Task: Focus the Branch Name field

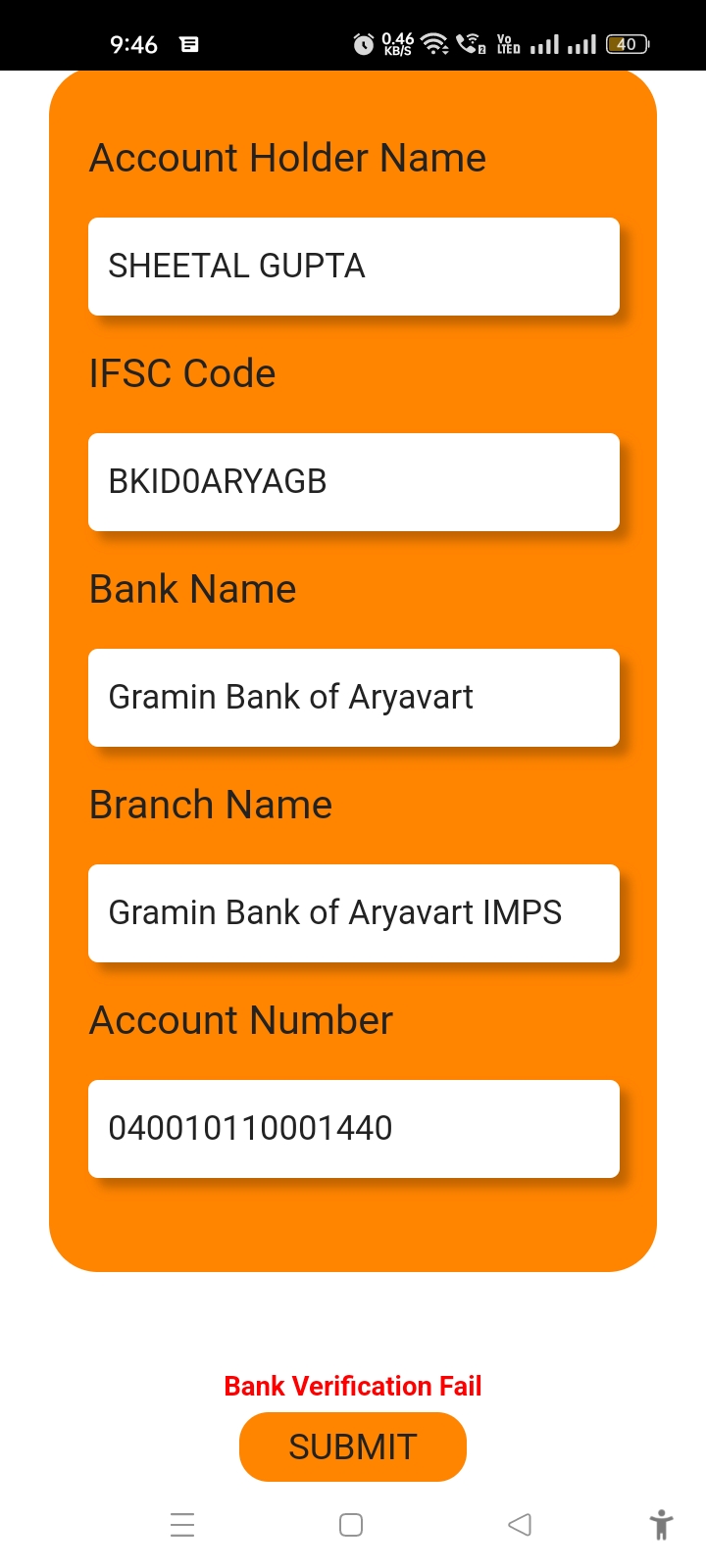Action: click(354, 913)
